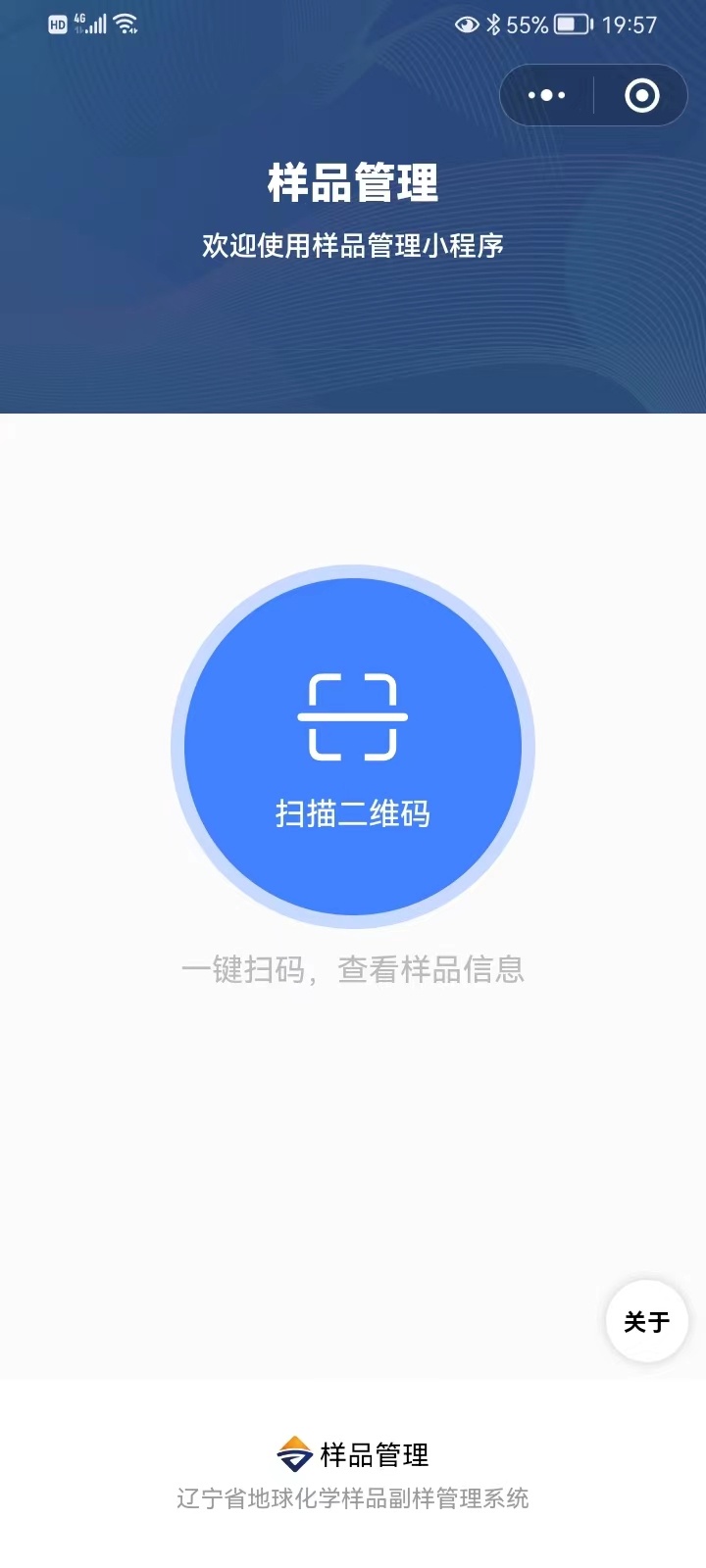Open the 关于 about button
Screen dimensions: 706x1568
[x=646, y=1322]
